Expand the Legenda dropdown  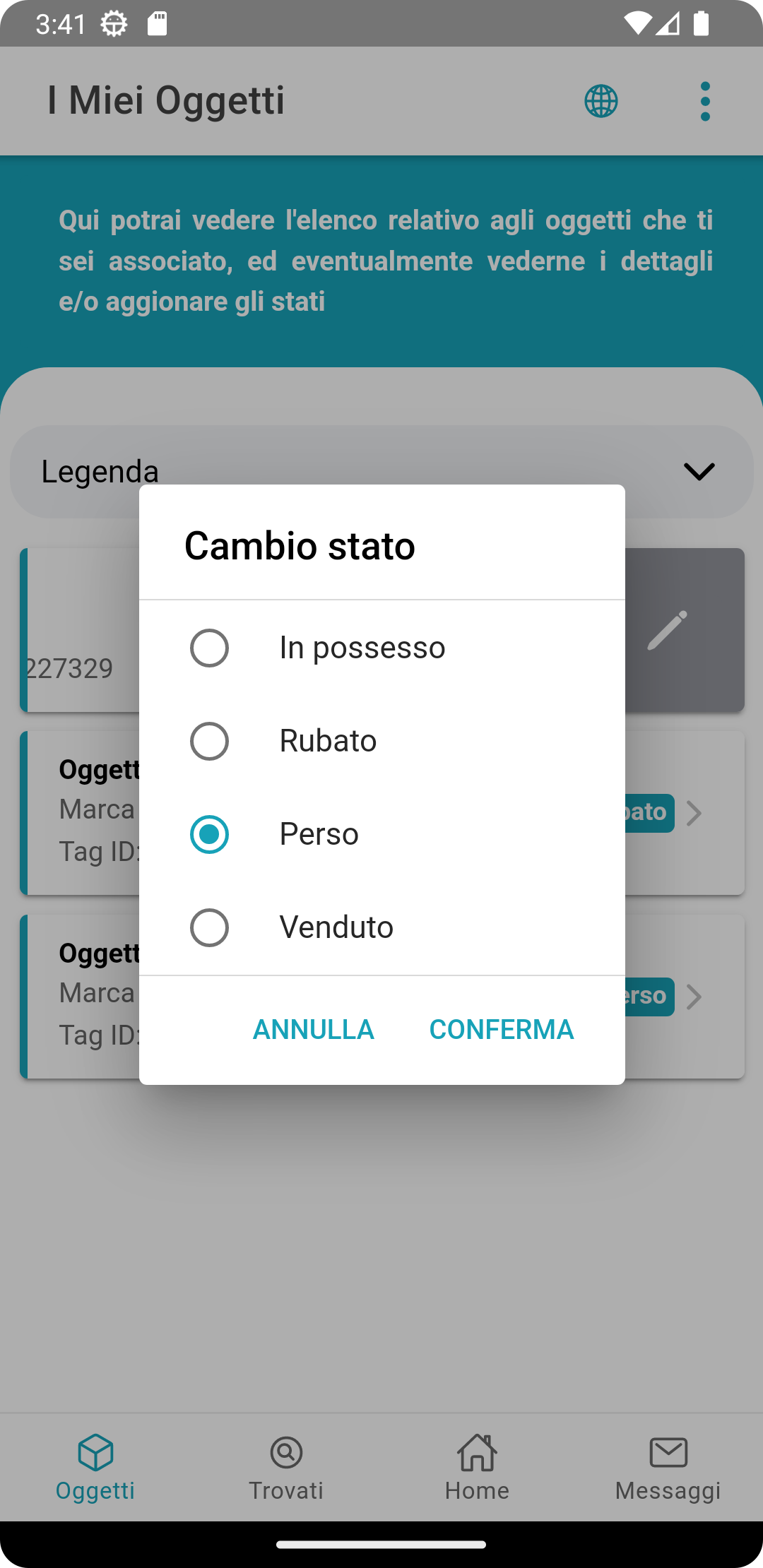click(381, 472)
